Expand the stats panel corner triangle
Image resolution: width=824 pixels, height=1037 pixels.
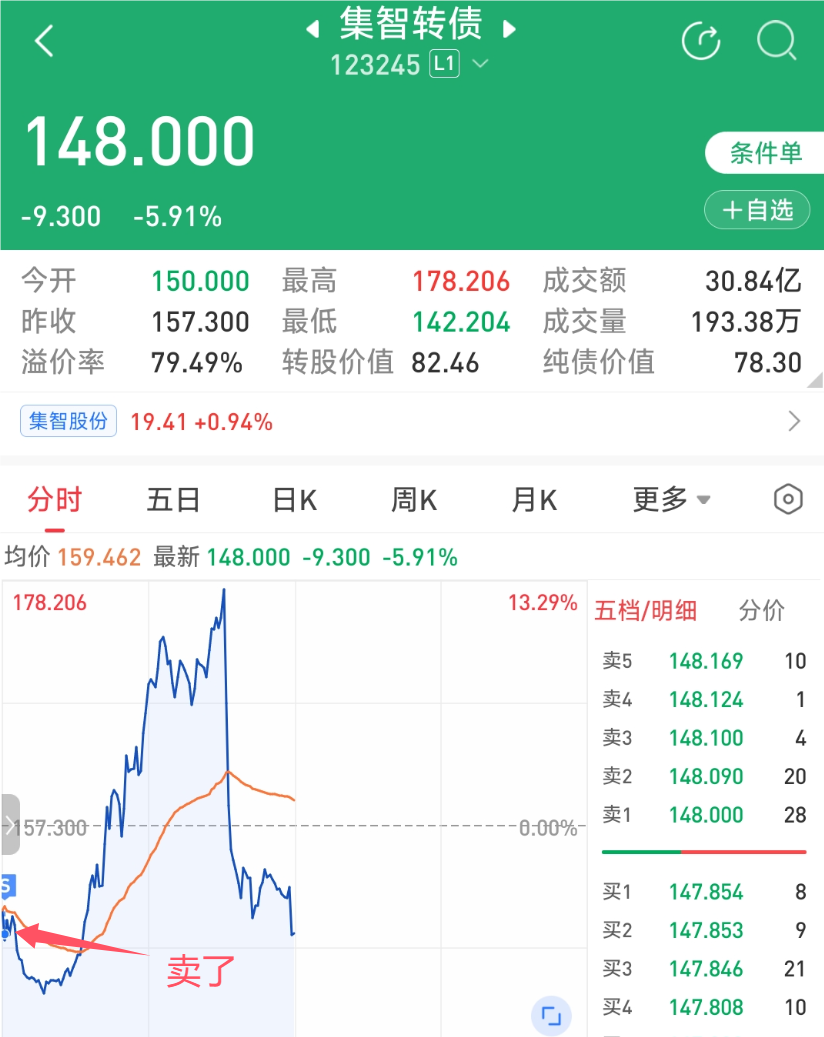pos(816,380)
